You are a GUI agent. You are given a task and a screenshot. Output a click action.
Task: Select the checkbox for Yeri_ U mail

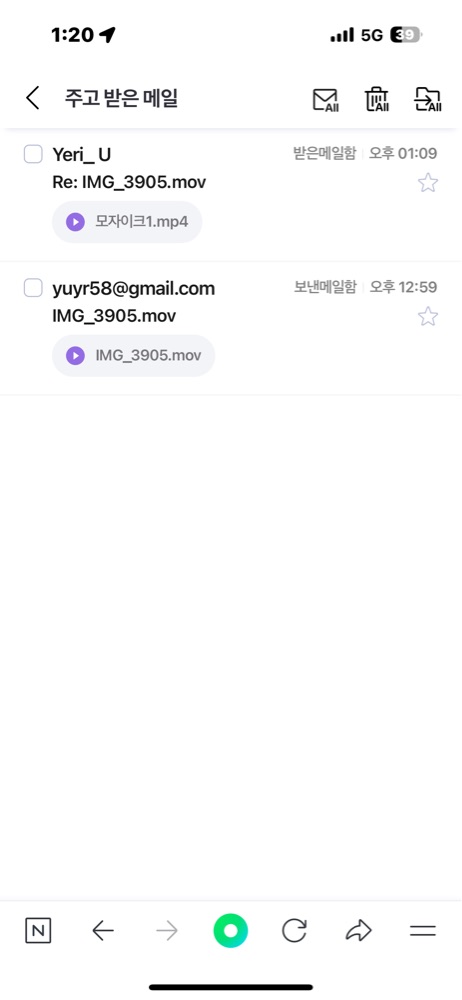coord(33,154)
